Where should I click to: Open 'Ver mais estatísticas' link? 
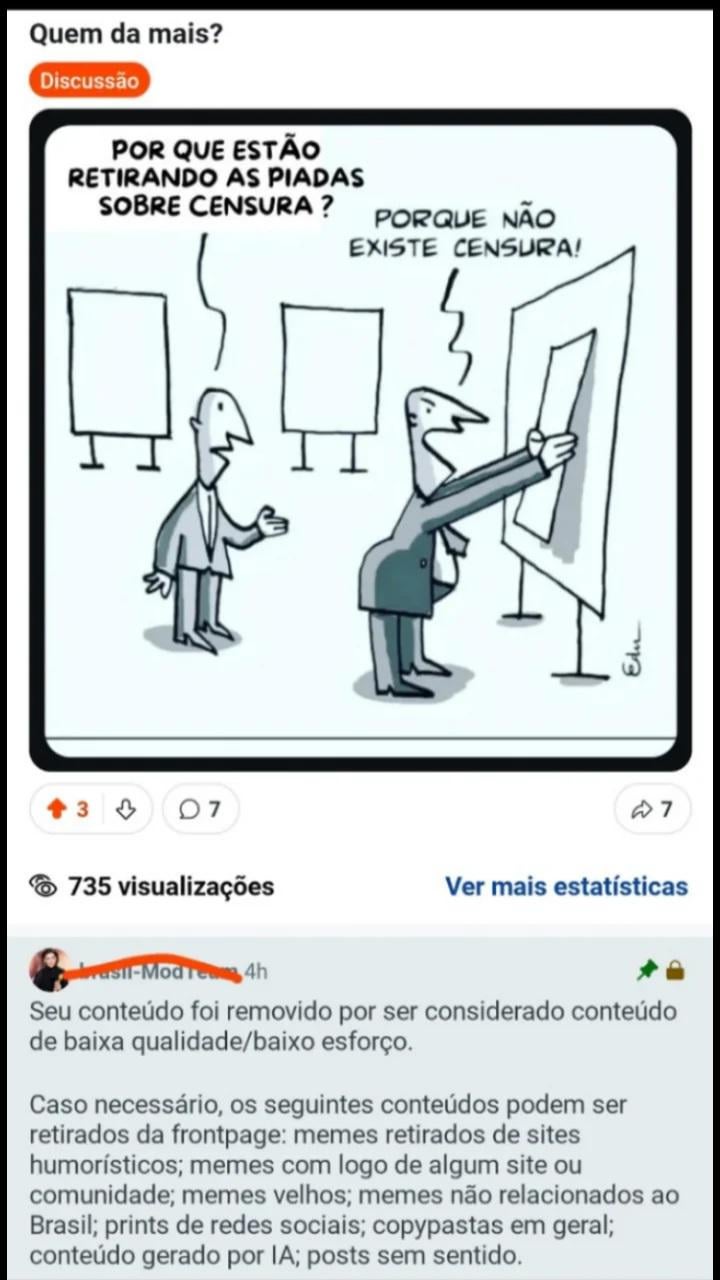pos(566,886)
